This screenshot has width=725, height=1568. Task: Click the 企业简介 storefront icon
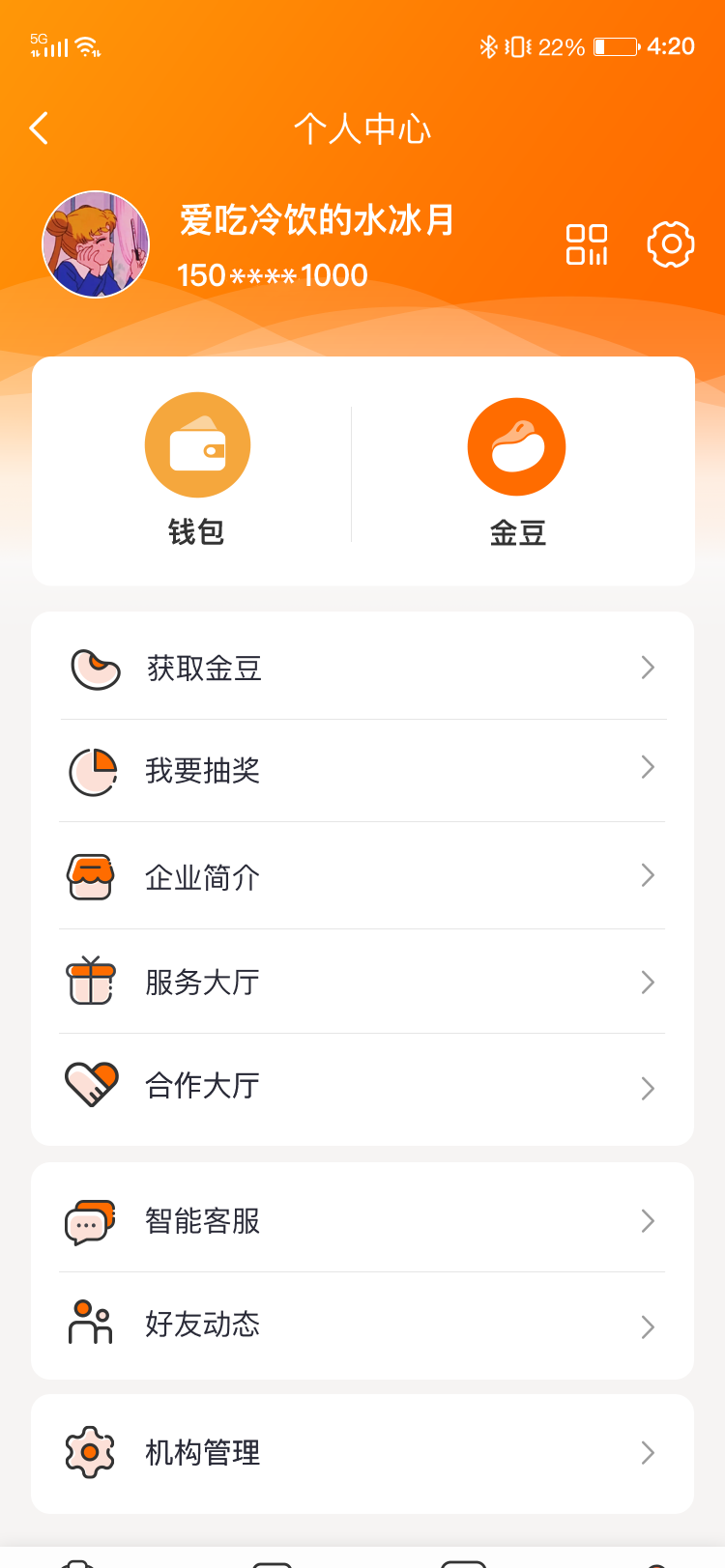(92, 874)
